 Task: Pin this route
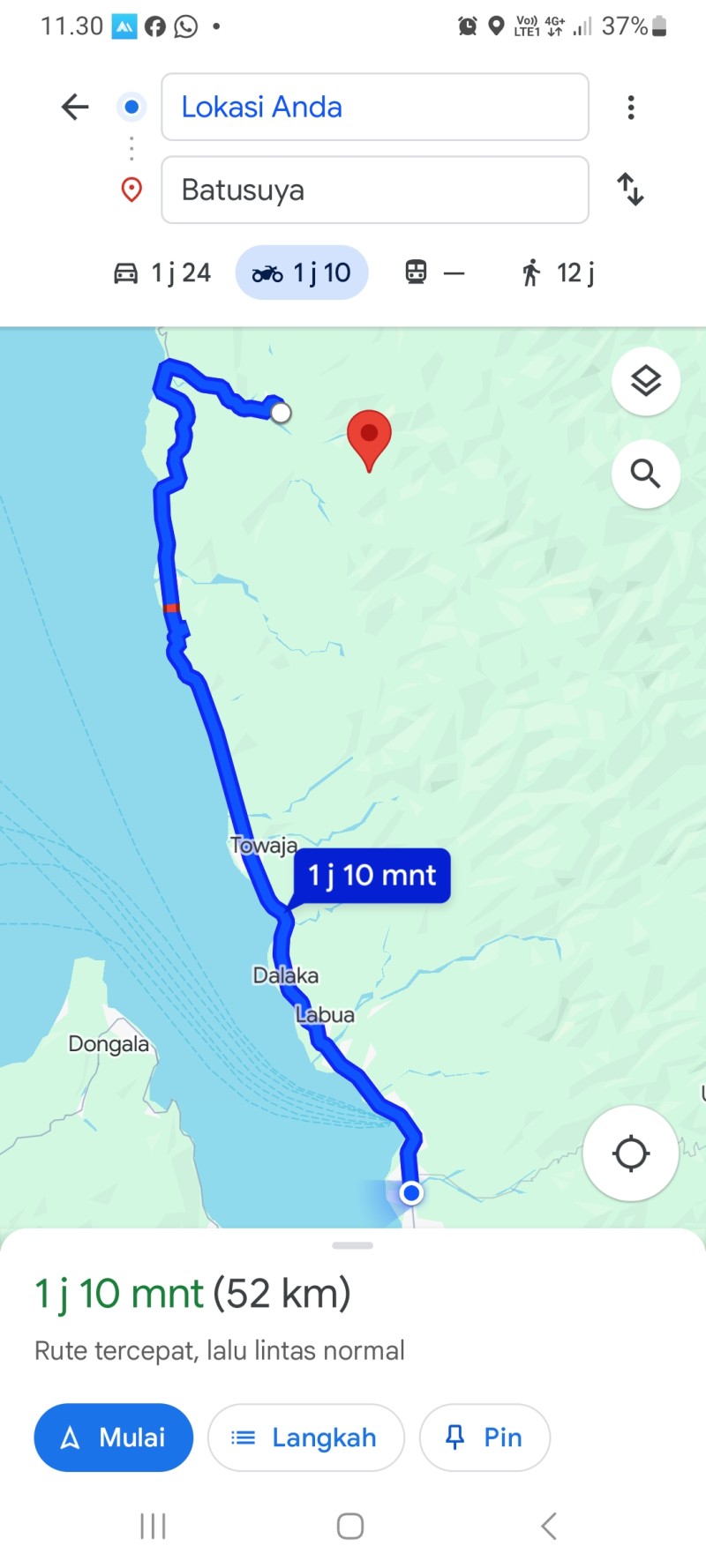point(484,1437)
